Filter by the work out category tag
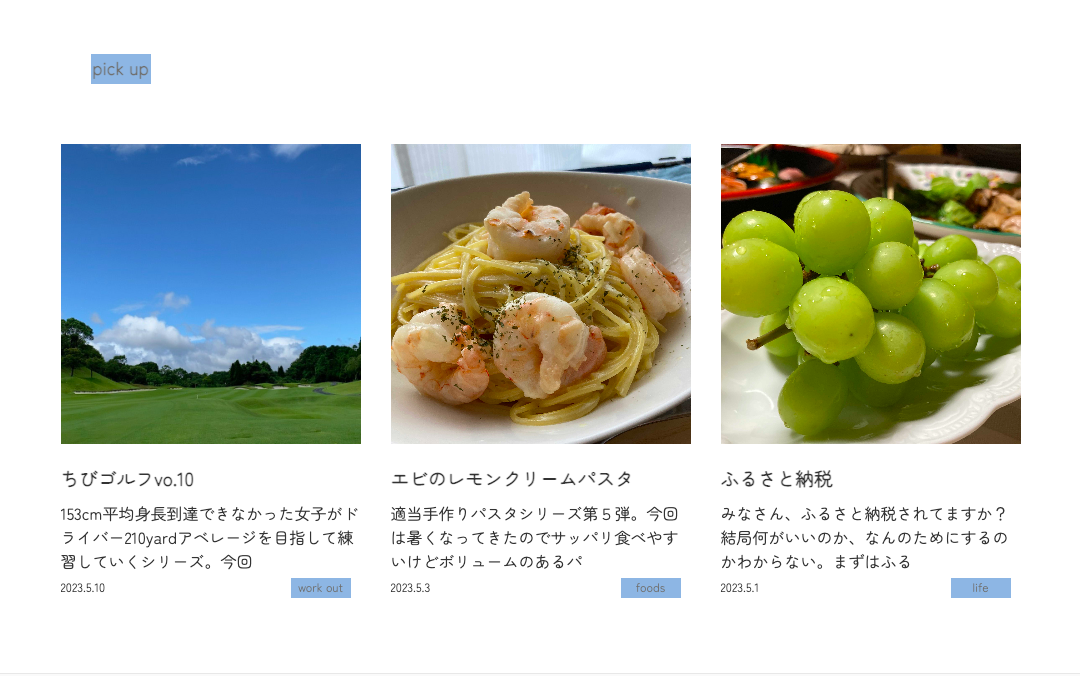Image resolution: width=1080 pixels, height=676 pixels. pos(320,588)
